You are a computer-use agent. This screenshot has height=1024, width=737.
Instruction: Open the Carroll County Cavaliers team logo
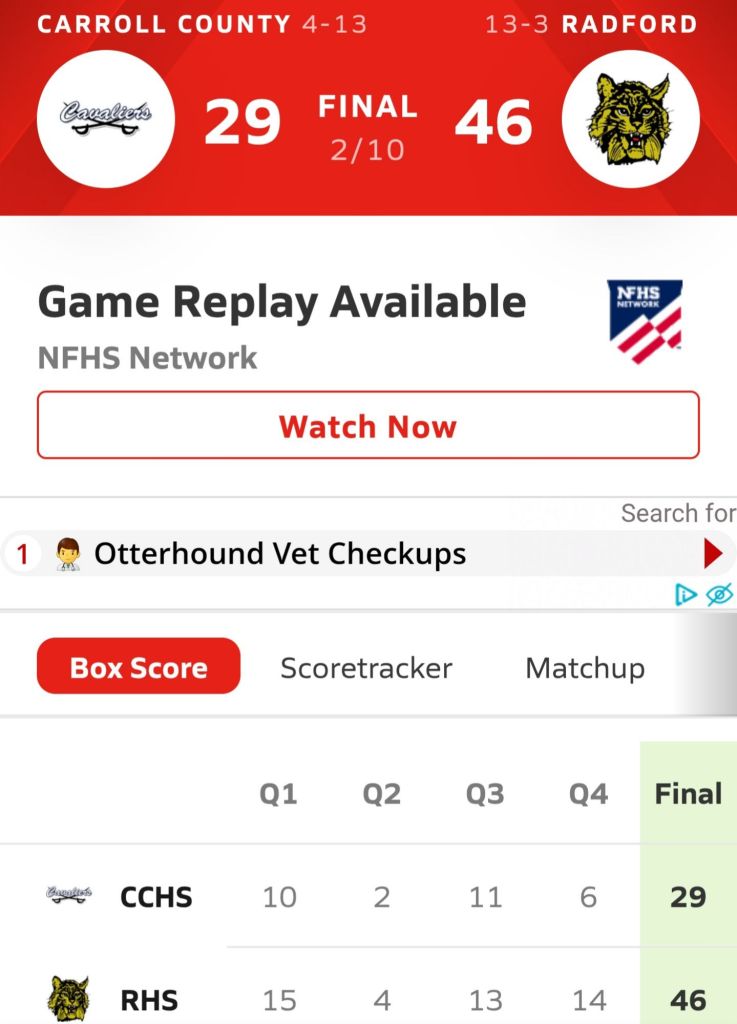pos(106,120)
